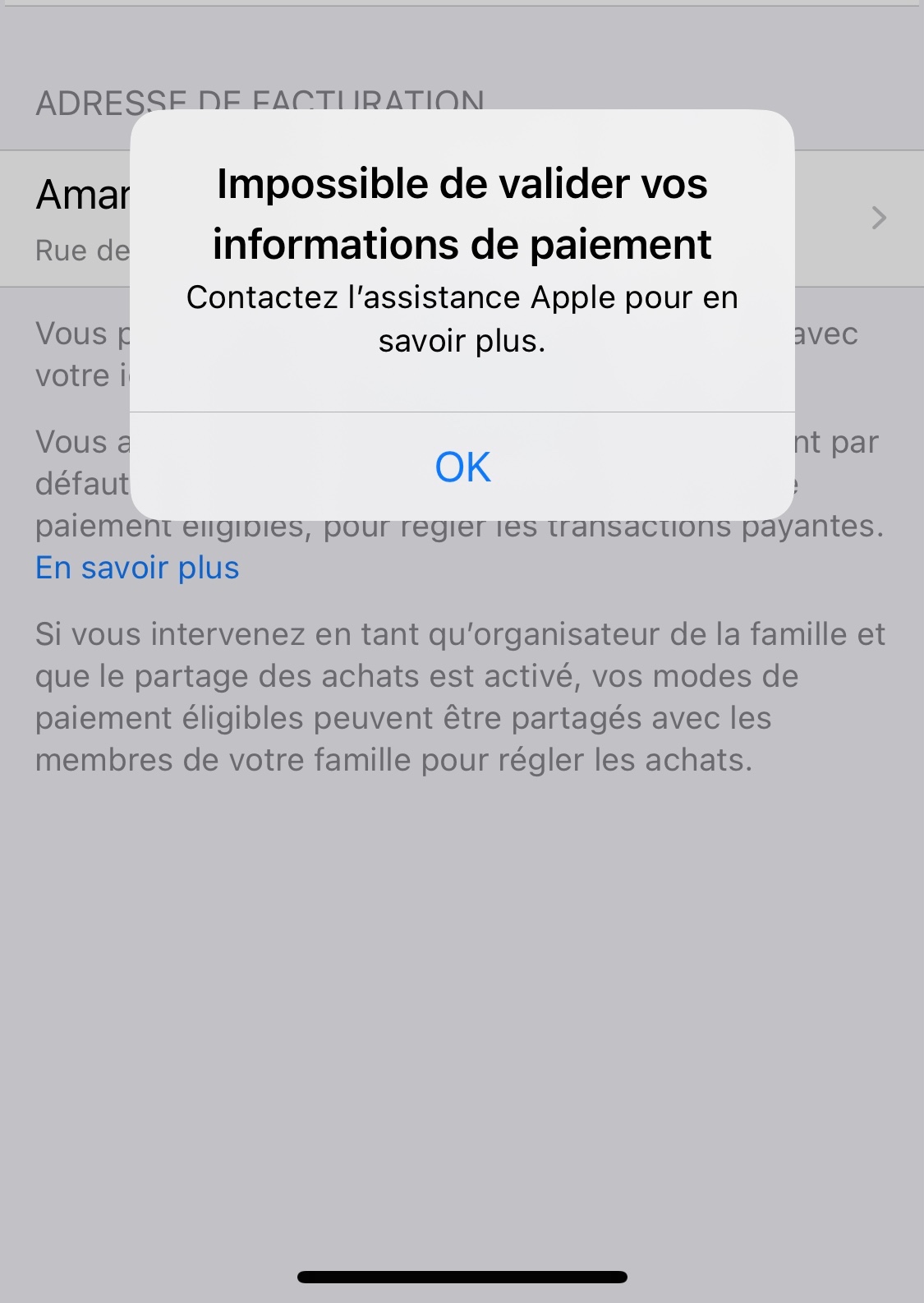Open the En savoir plus link
The height and width of the screenshot is (1303, 924).
coord(137,568)
